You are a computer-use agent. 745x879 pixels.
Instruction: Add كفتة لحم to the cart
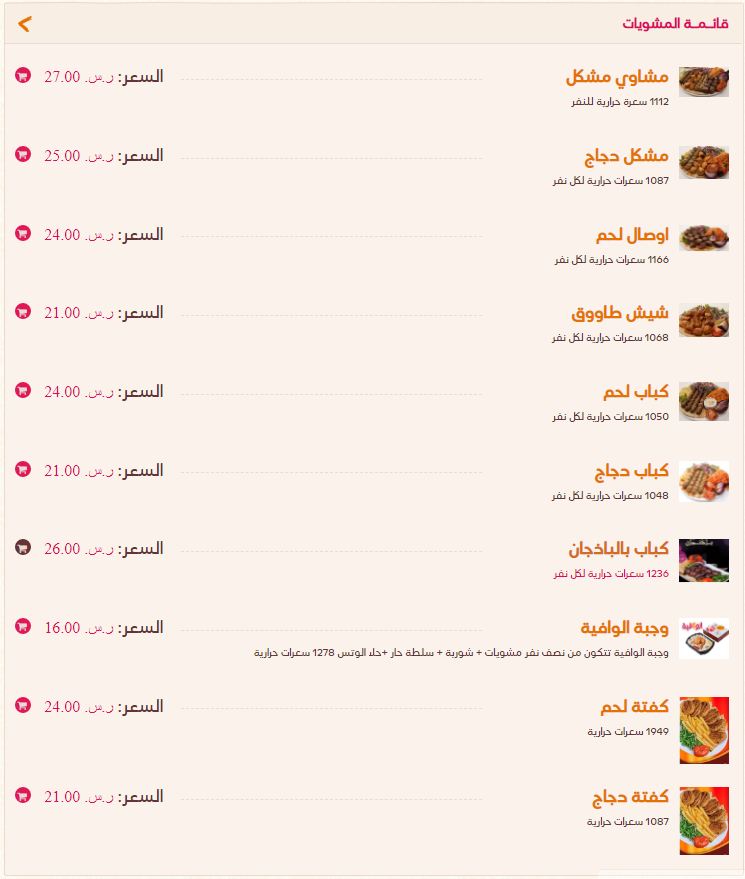coord(23,705)
